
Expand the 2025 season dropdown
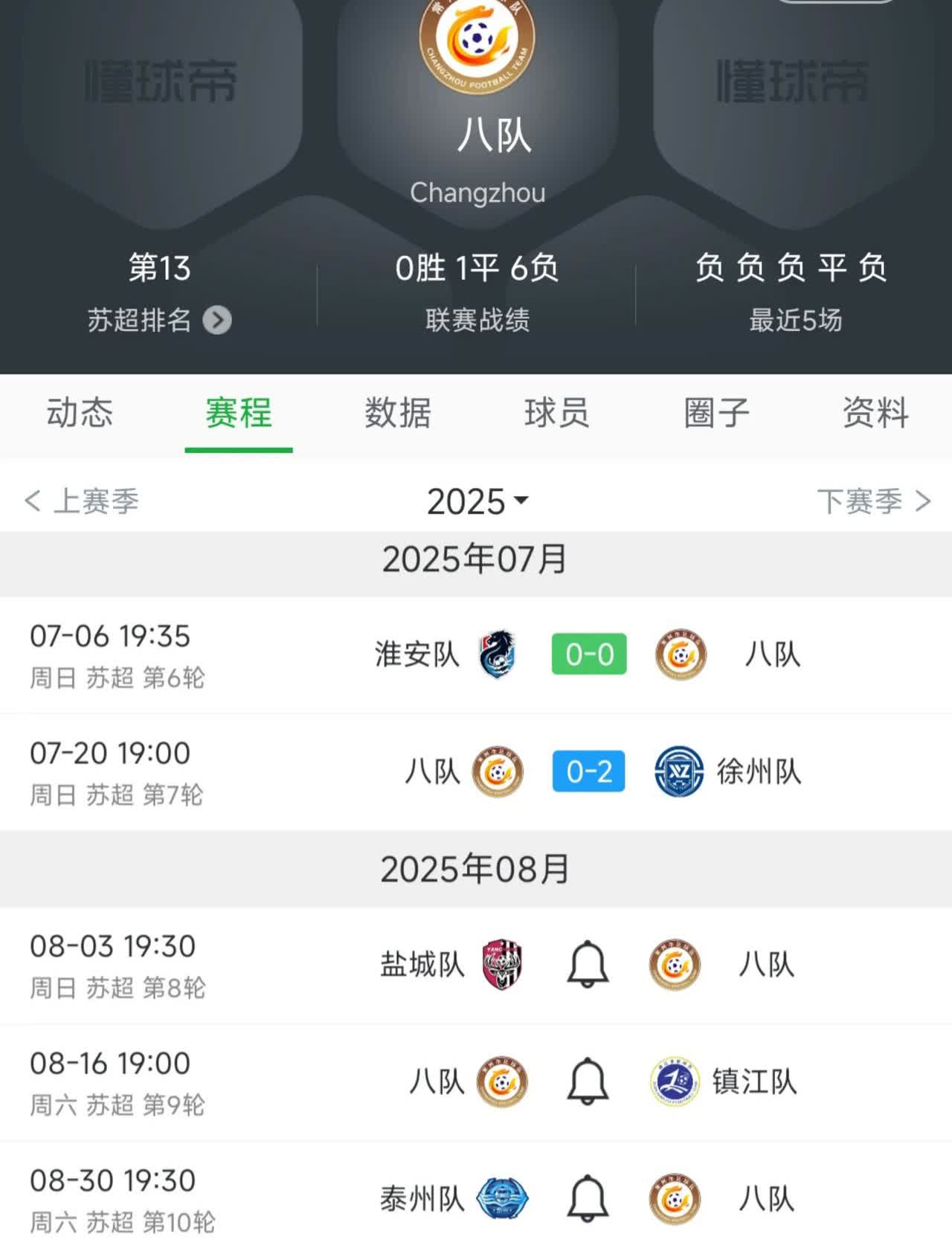(x=477, y=501)
